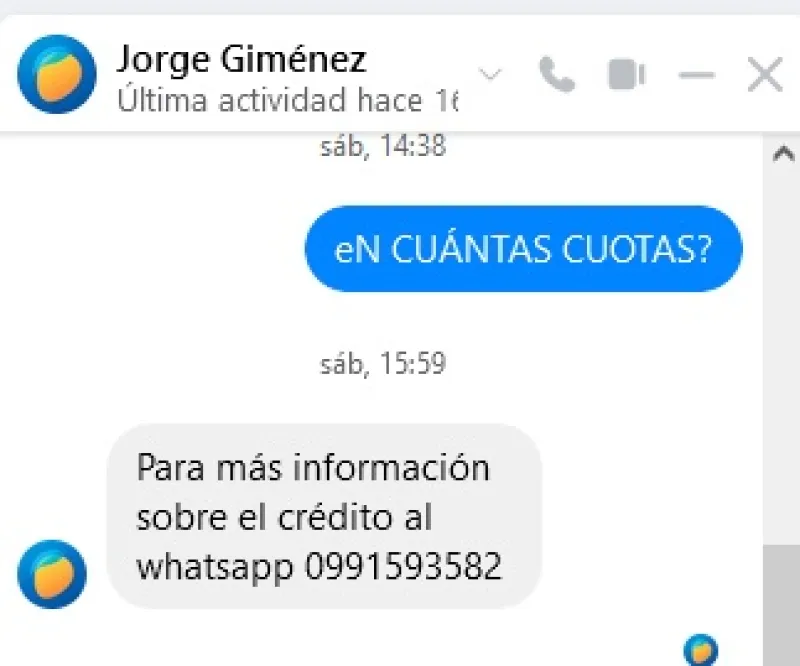Open sender's avatar beside the WhatsApp message
The width and height of the screenshot is (800, 666).
(52, 574)
